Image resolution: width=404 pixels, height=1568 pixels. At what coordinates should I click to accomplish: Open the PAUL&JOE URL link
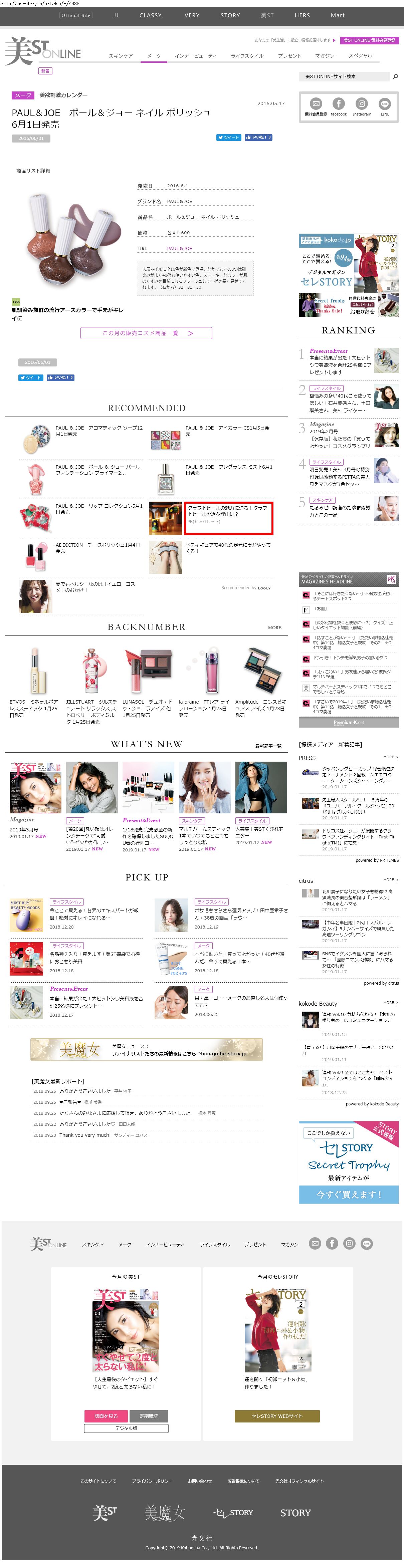tap(180, 248)
